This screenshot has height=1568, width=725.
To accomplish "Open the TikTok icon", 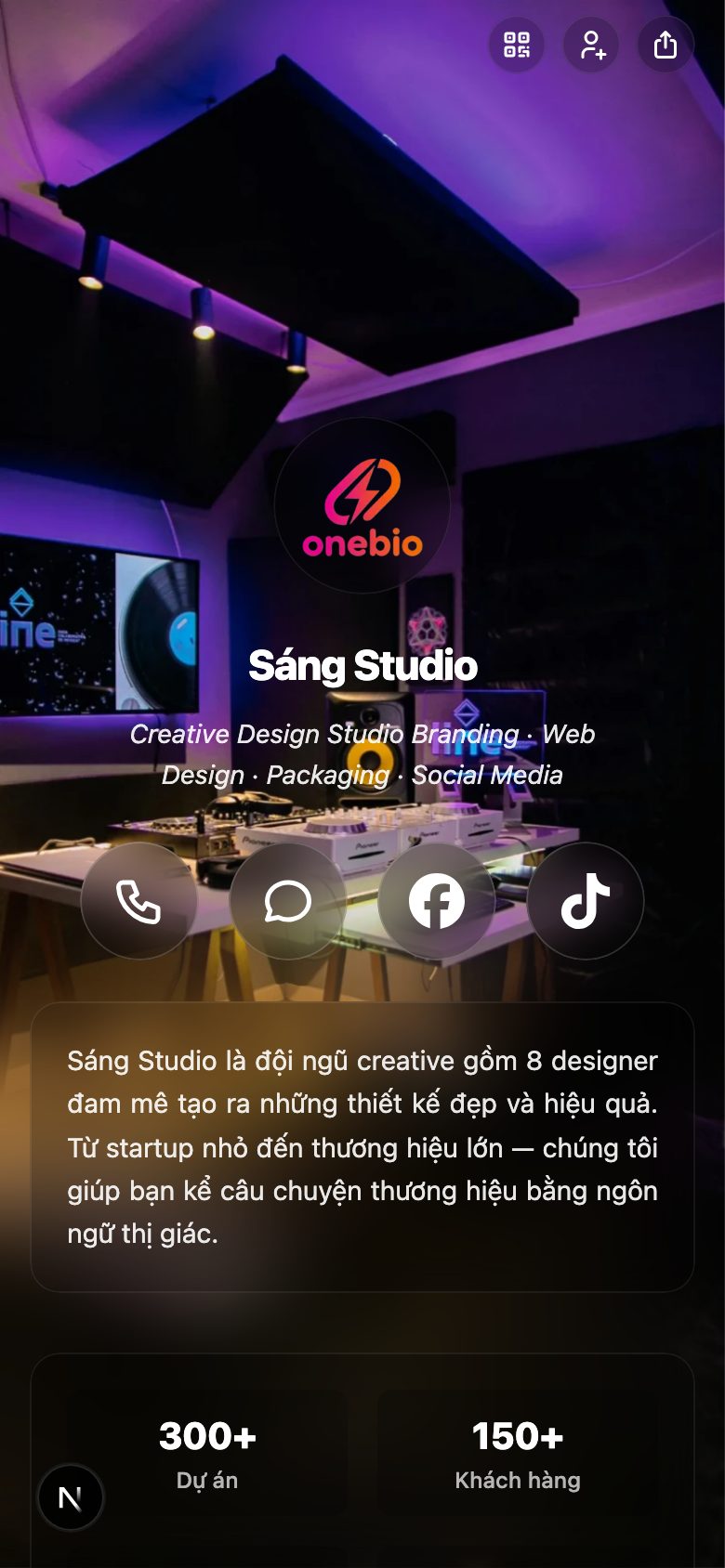I will 585,901.
